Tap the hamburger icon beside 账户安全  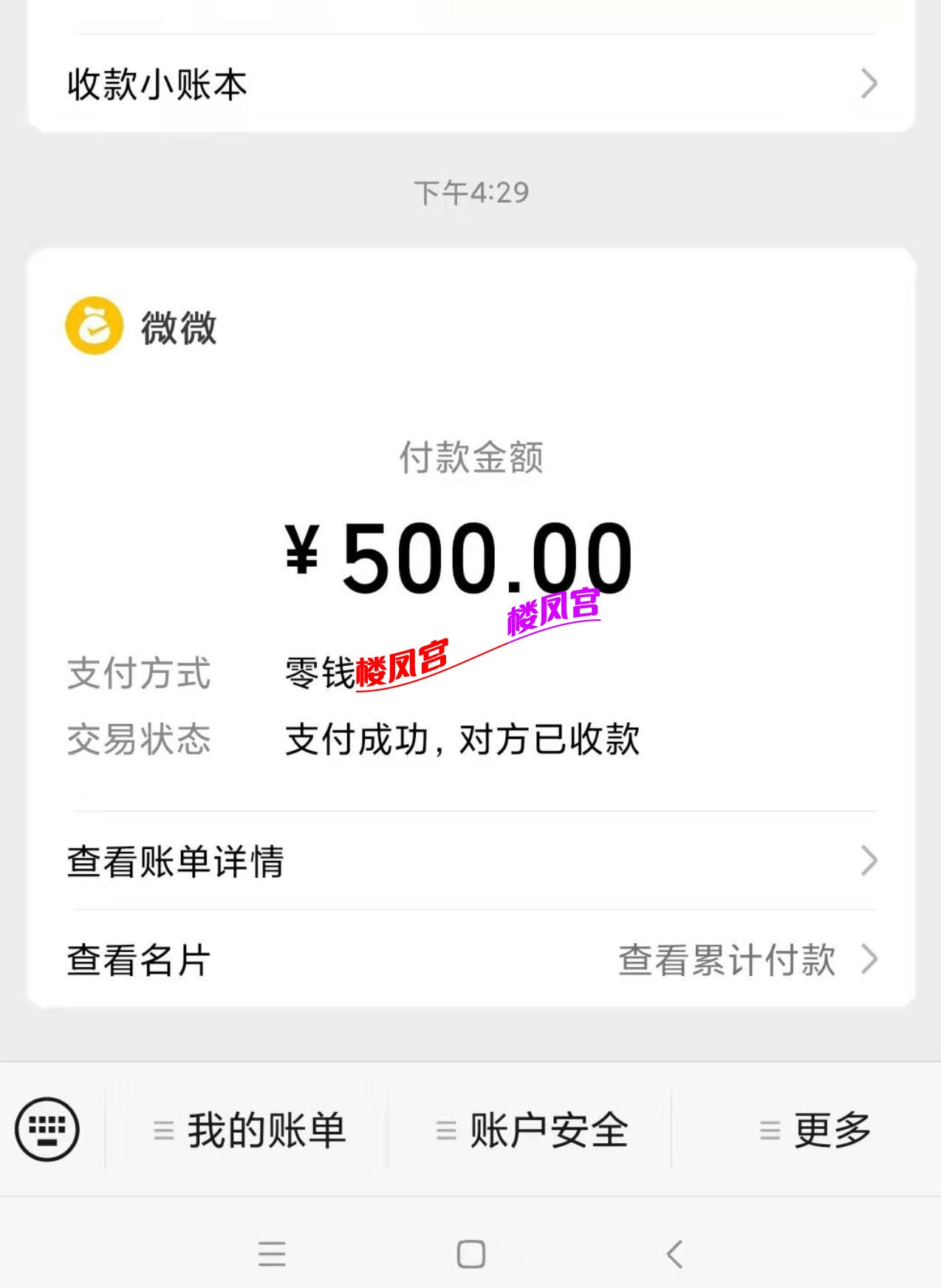[x=445, y=1129]
